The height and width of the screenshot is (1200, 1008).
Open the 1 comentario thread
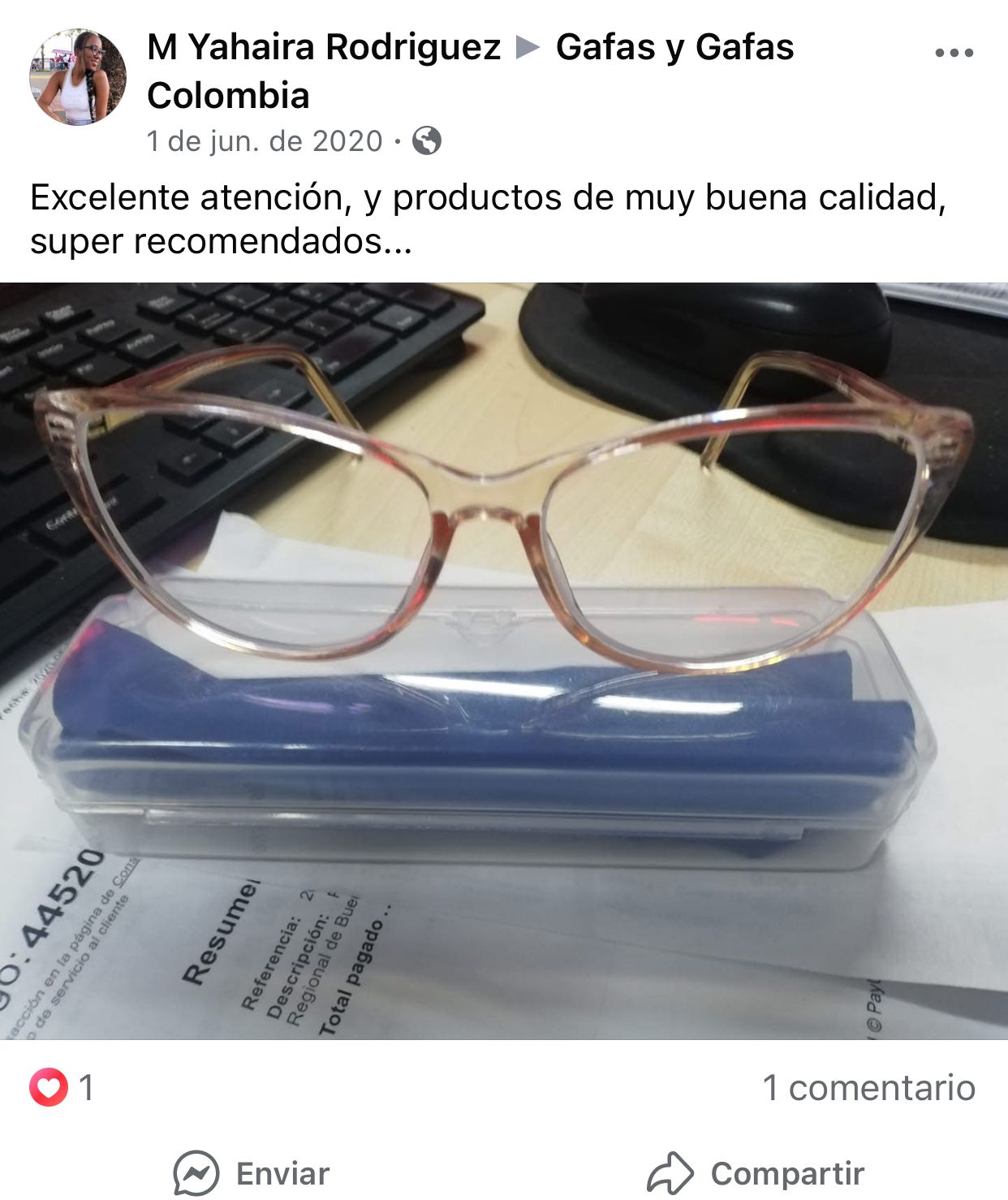tap(868, 1087)
